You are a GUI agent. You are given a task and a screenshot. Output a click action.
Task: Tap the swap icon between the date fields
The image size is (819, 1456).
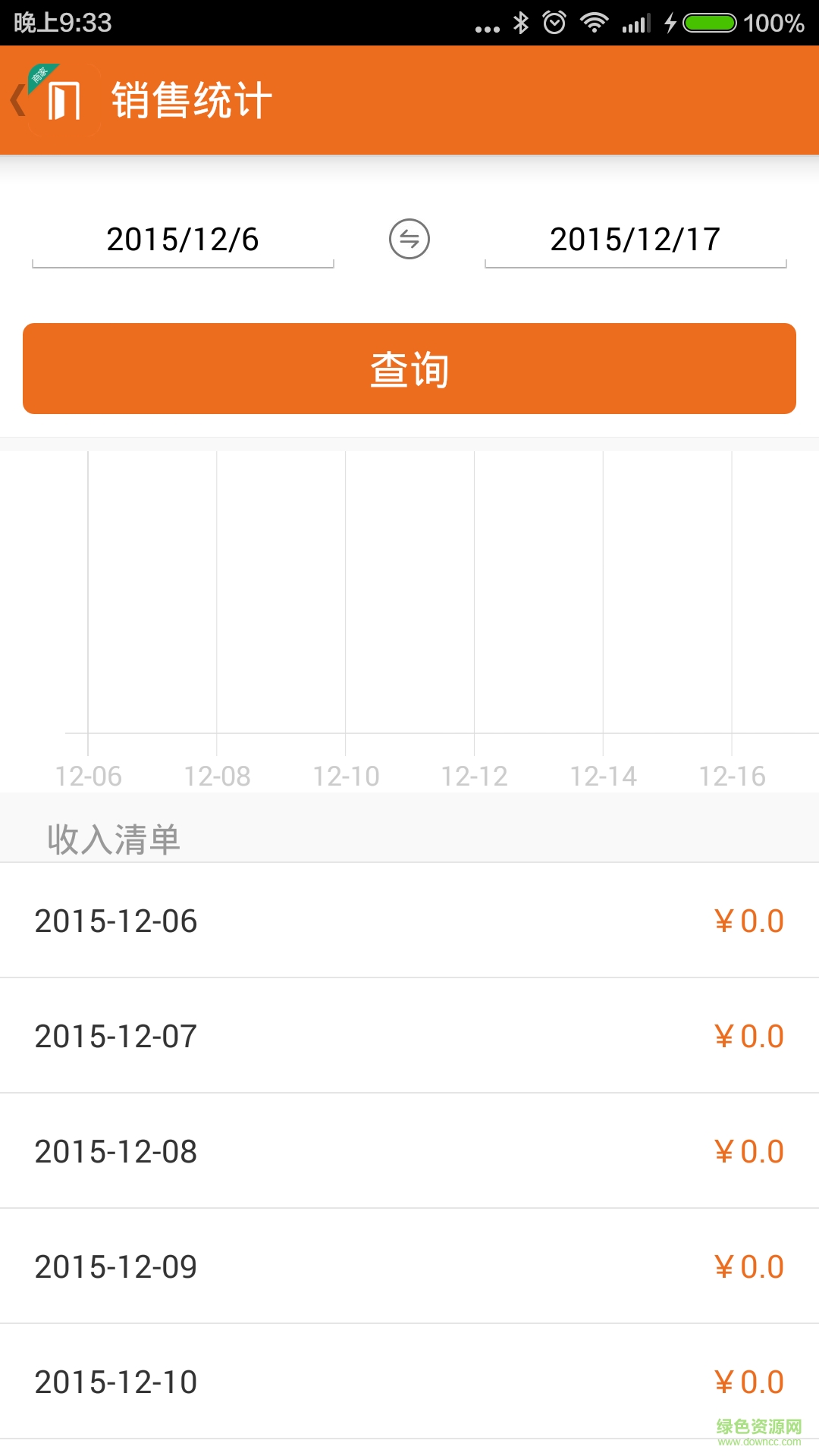point(409,239)
